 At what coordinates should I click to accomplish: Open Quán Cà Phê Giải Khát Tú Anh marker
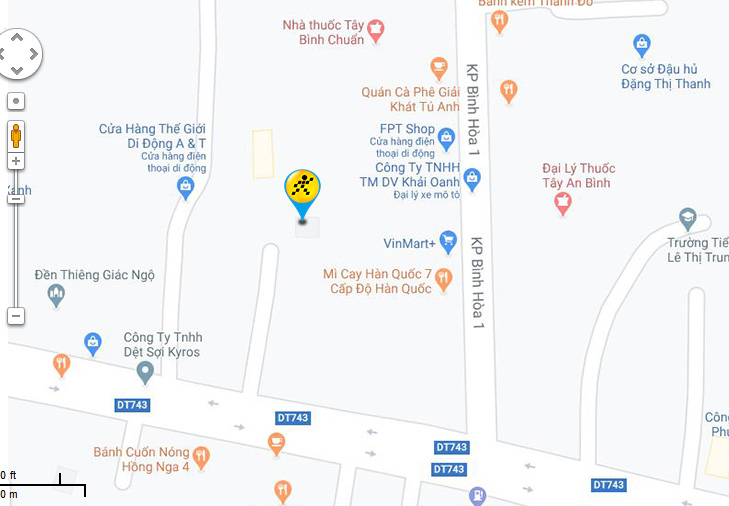438,68
